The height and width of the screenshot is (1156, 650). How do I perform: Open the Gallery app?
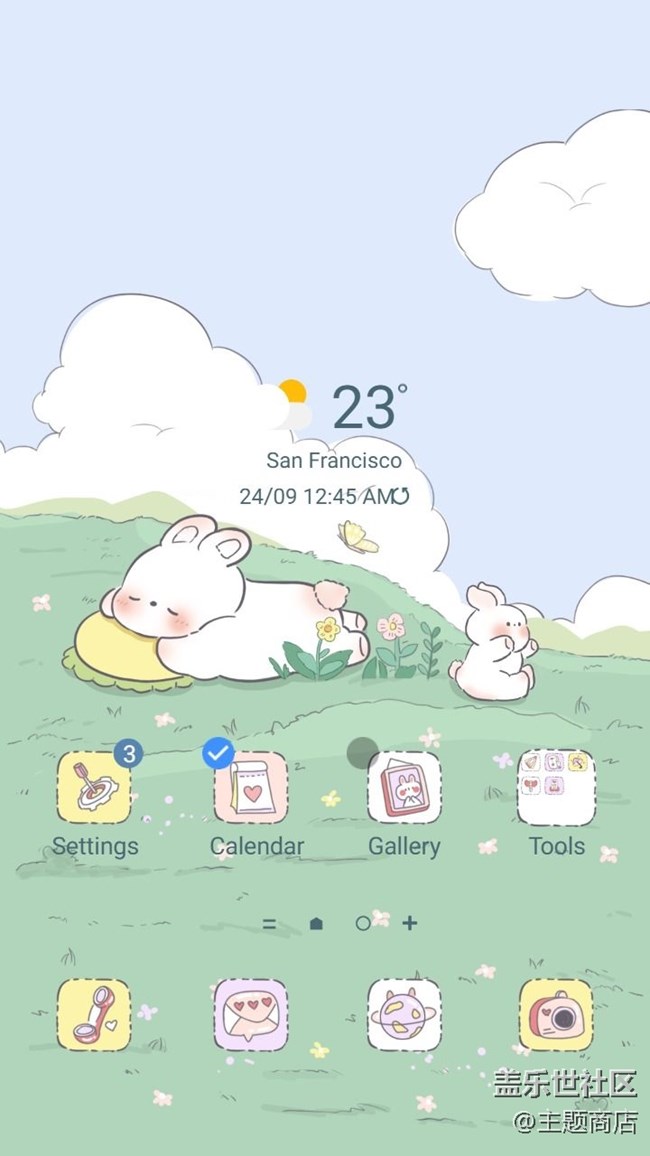404,788
